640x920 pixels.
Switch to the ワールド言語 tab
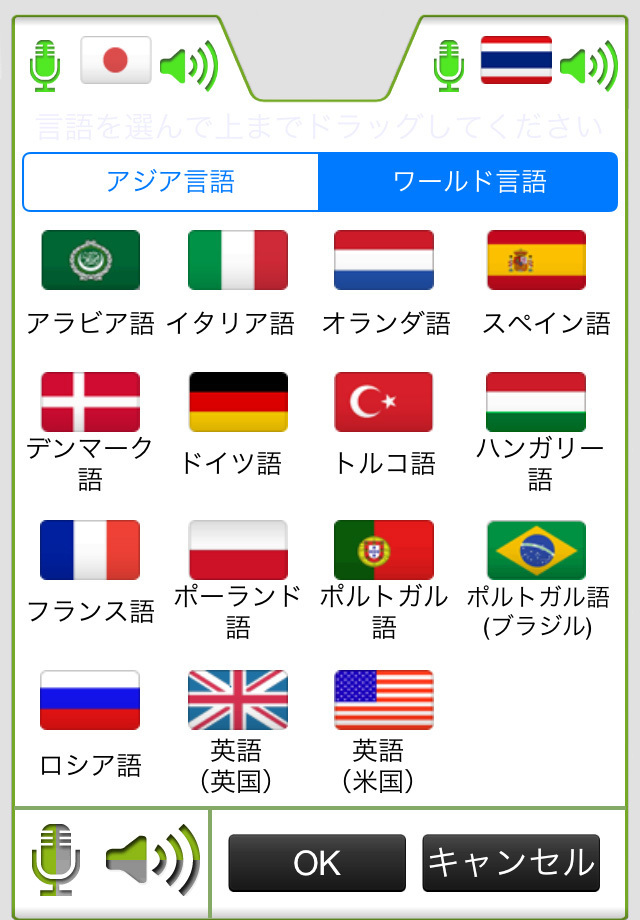468,182
